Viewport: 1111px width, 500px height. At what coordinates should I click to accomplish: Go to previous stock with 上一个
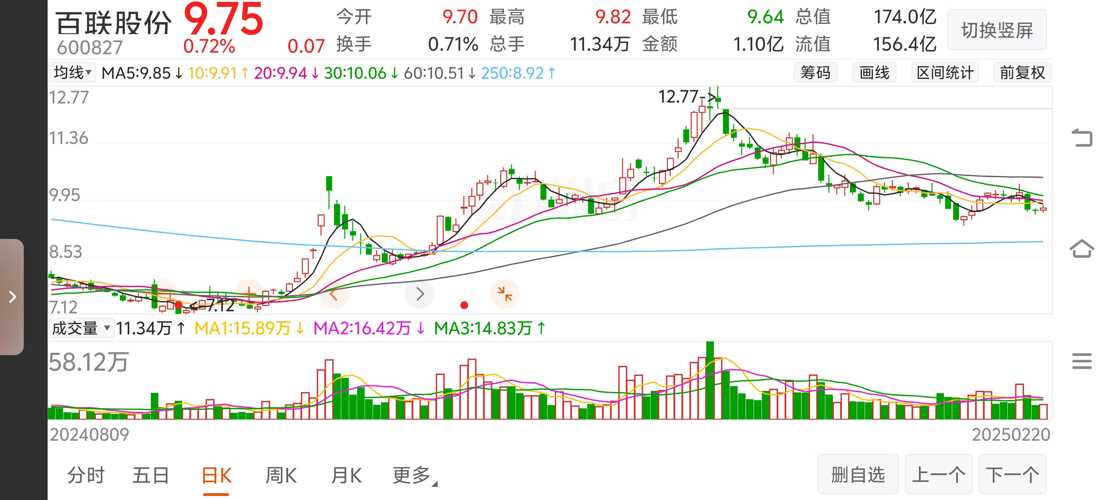940,474
